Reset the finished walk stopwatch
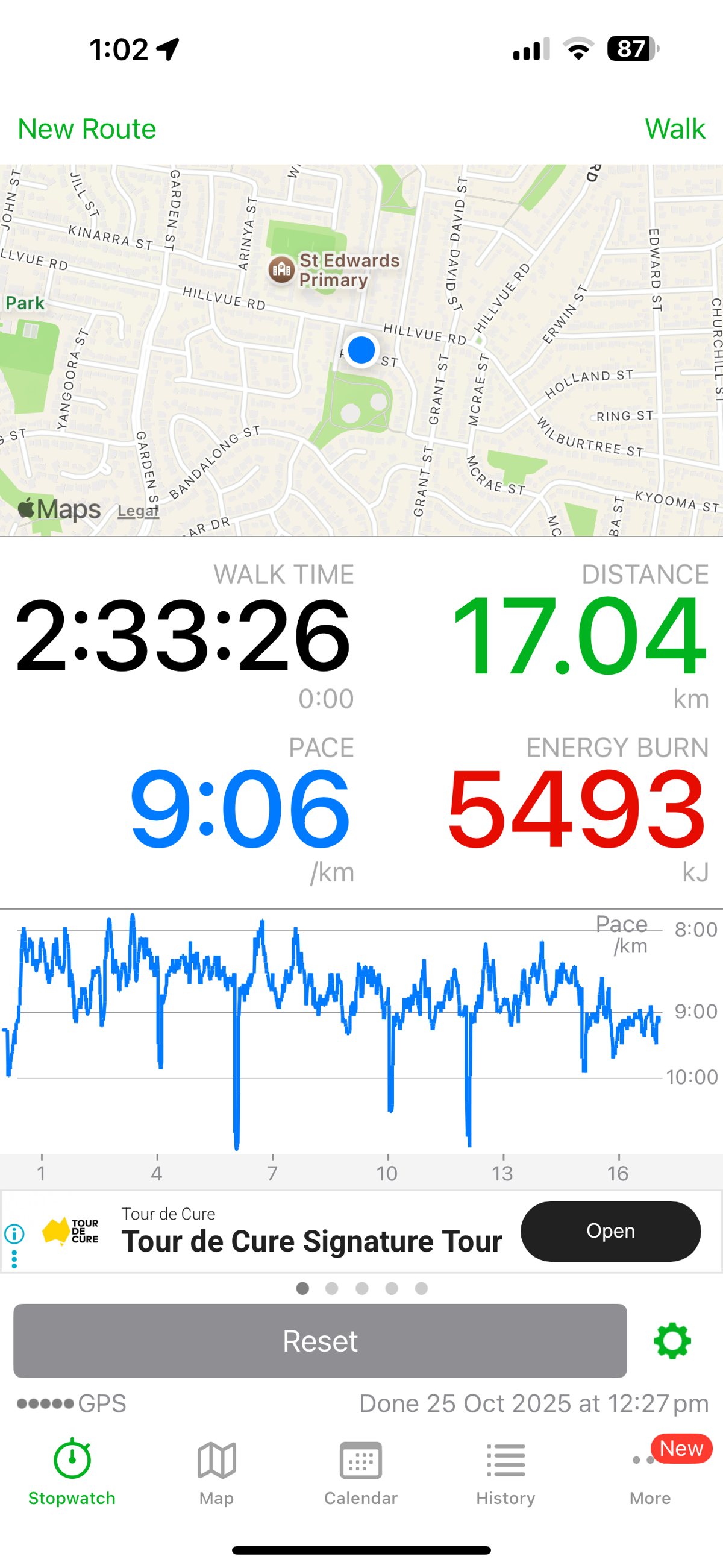 320,1341
